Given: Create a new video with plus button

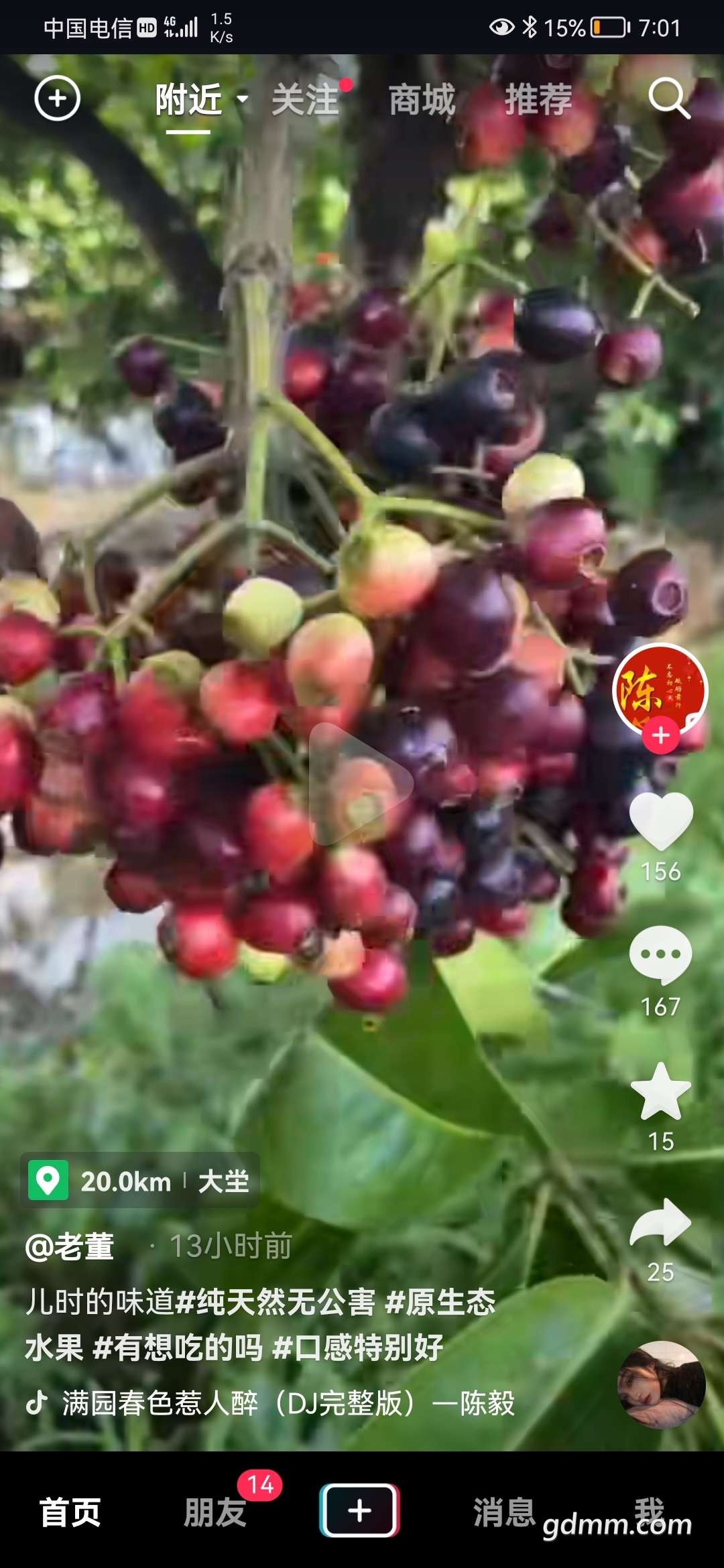Looking at the screenshot, I should (x=360, y=1510).
